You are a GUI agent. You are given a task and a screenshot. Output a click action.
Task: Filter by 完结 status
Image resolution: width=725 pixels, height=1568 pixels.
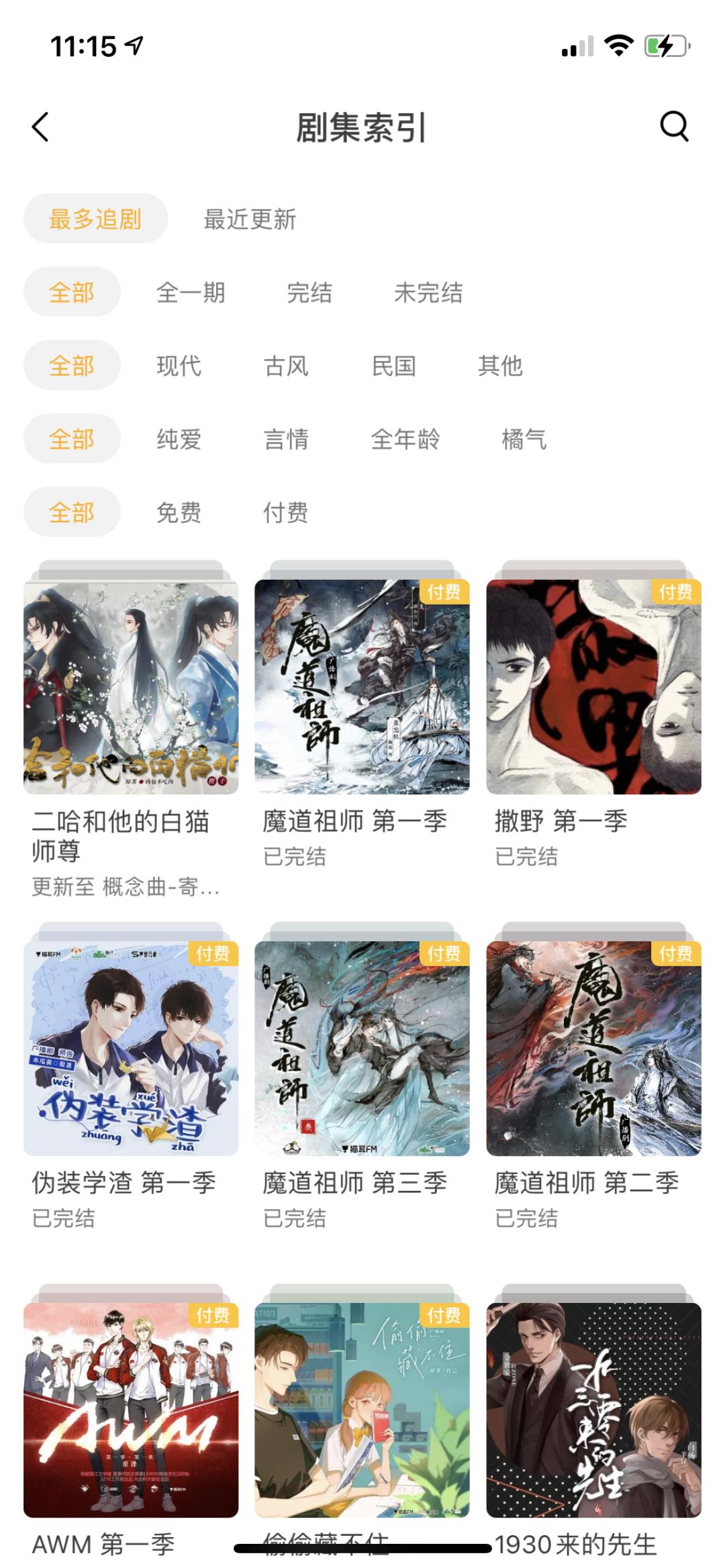pos(309,293)
